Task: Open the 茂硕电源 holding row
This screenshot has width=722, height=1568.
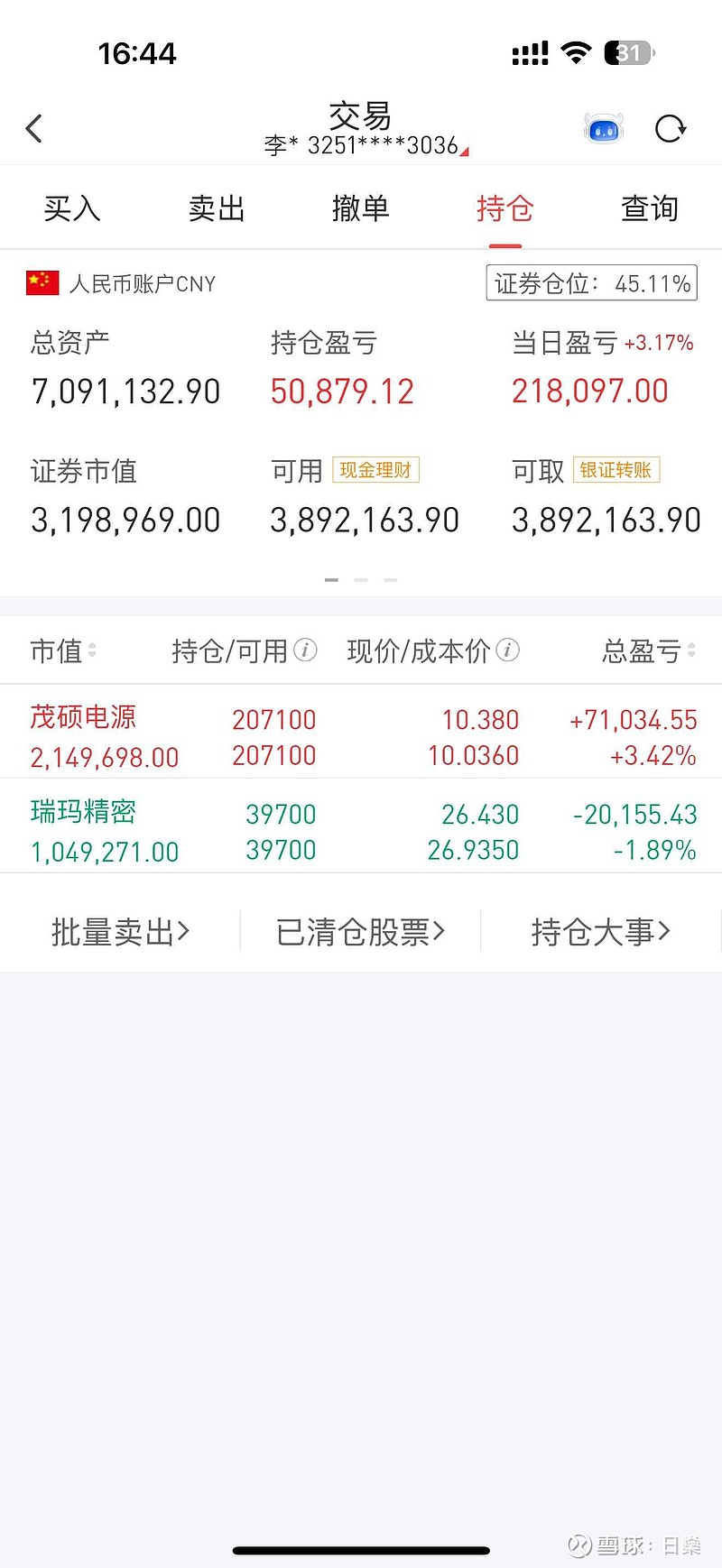Action: (361, 736)
